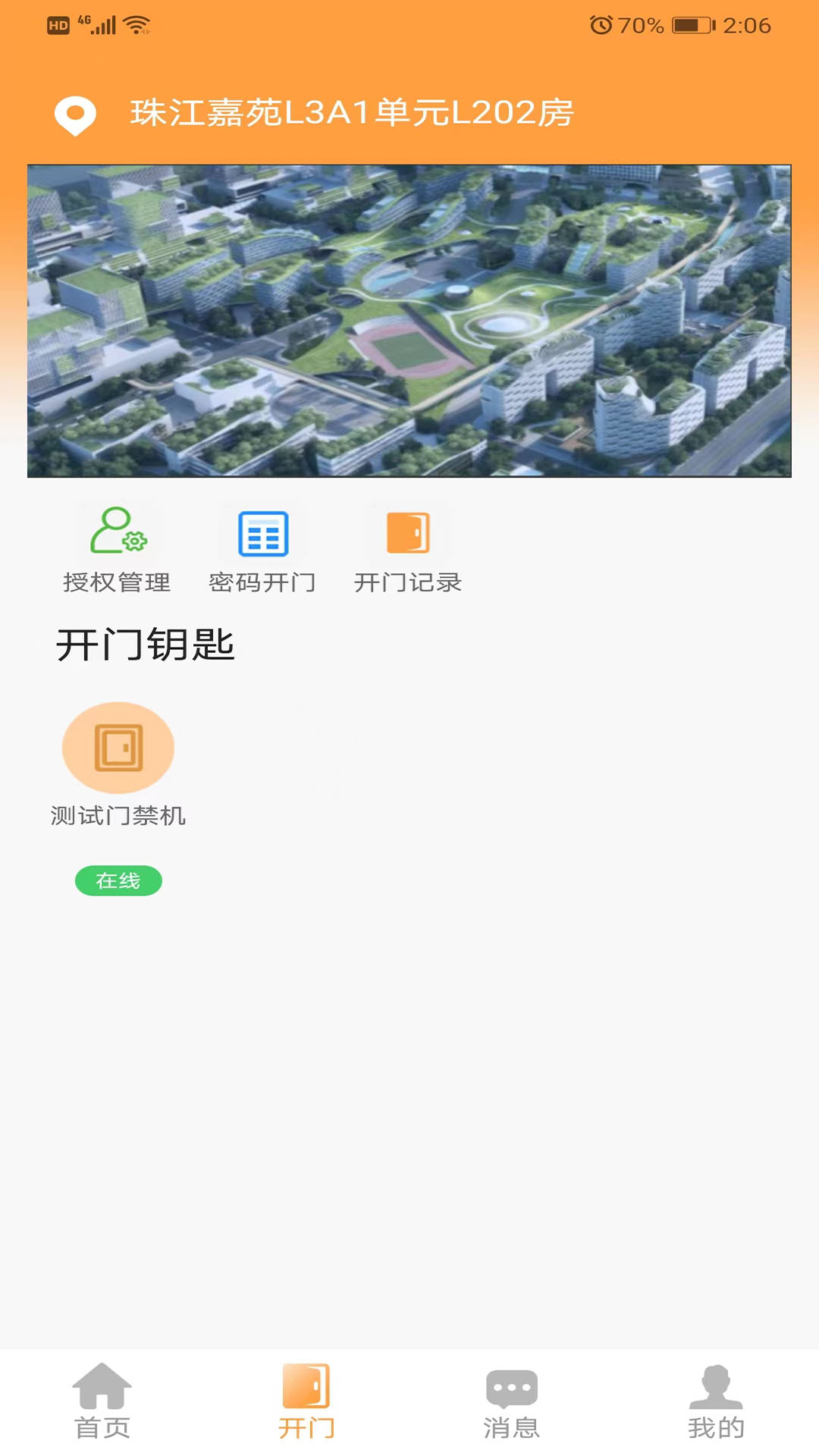The image size is (819, 1456).
Task: Open the 开门记录 door records icon
Action: point(409,535)
